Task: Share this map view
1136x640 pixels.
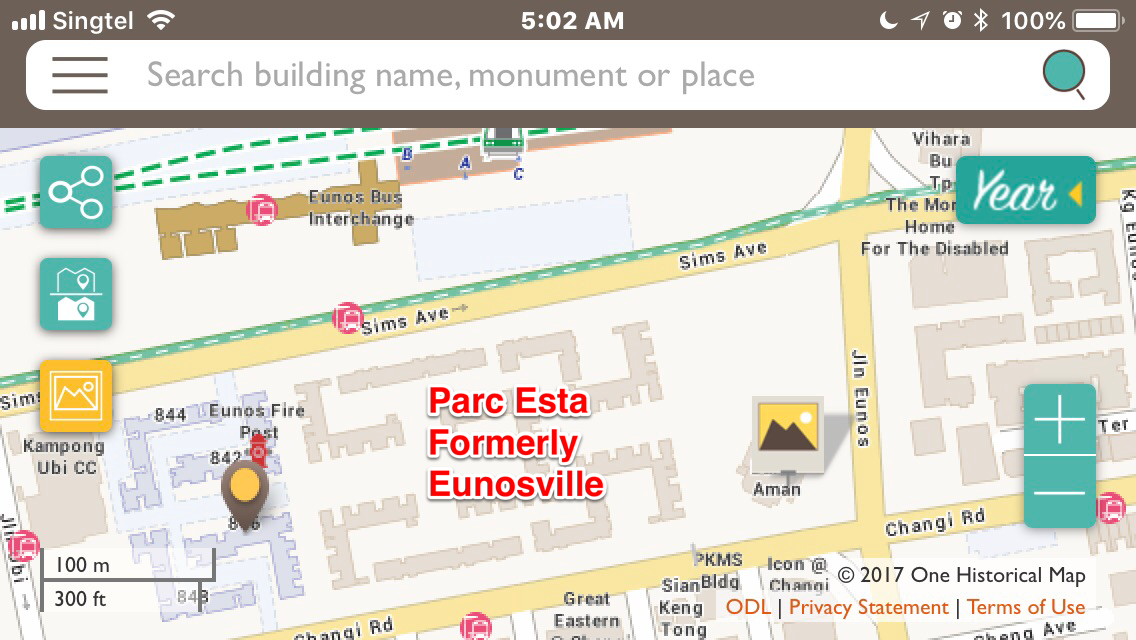Action: point(76,192)
